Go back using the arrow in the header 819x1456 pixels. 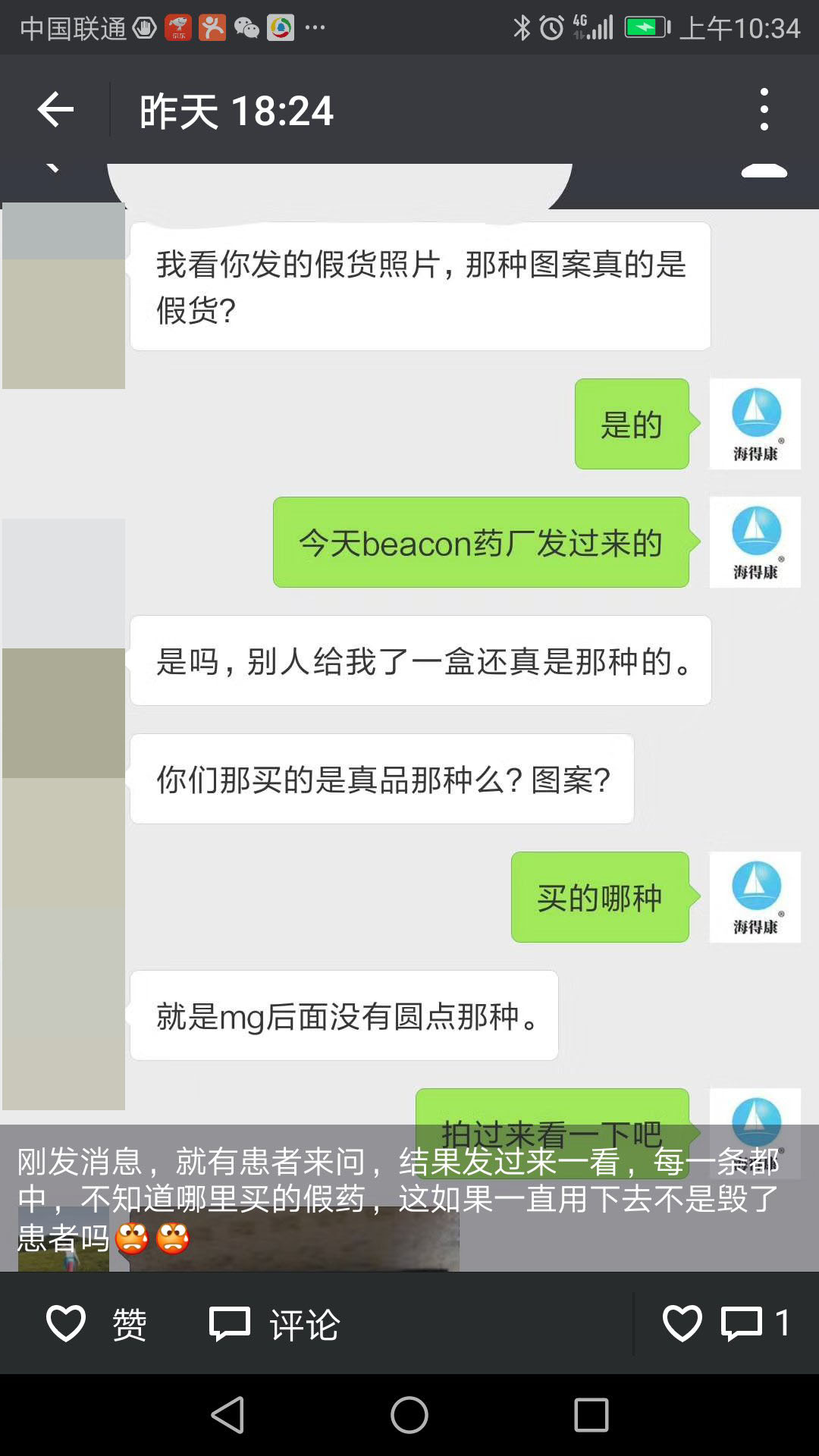point(55,111)
